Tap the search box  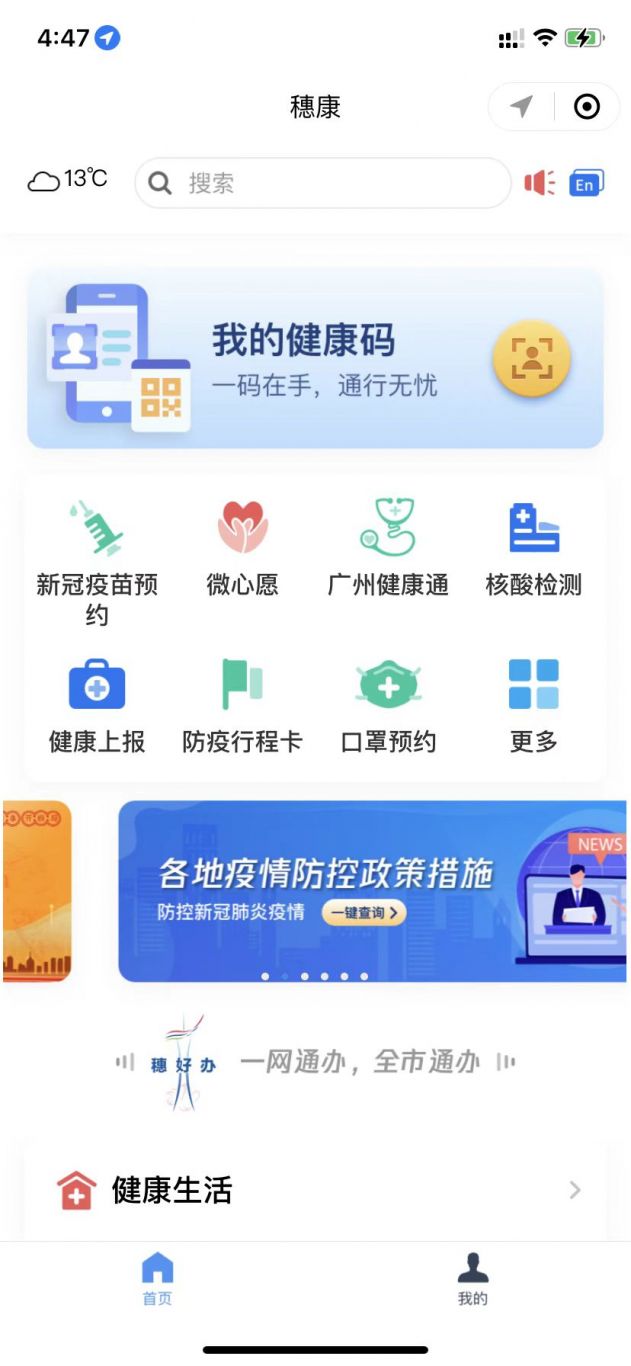pos(322,183)
